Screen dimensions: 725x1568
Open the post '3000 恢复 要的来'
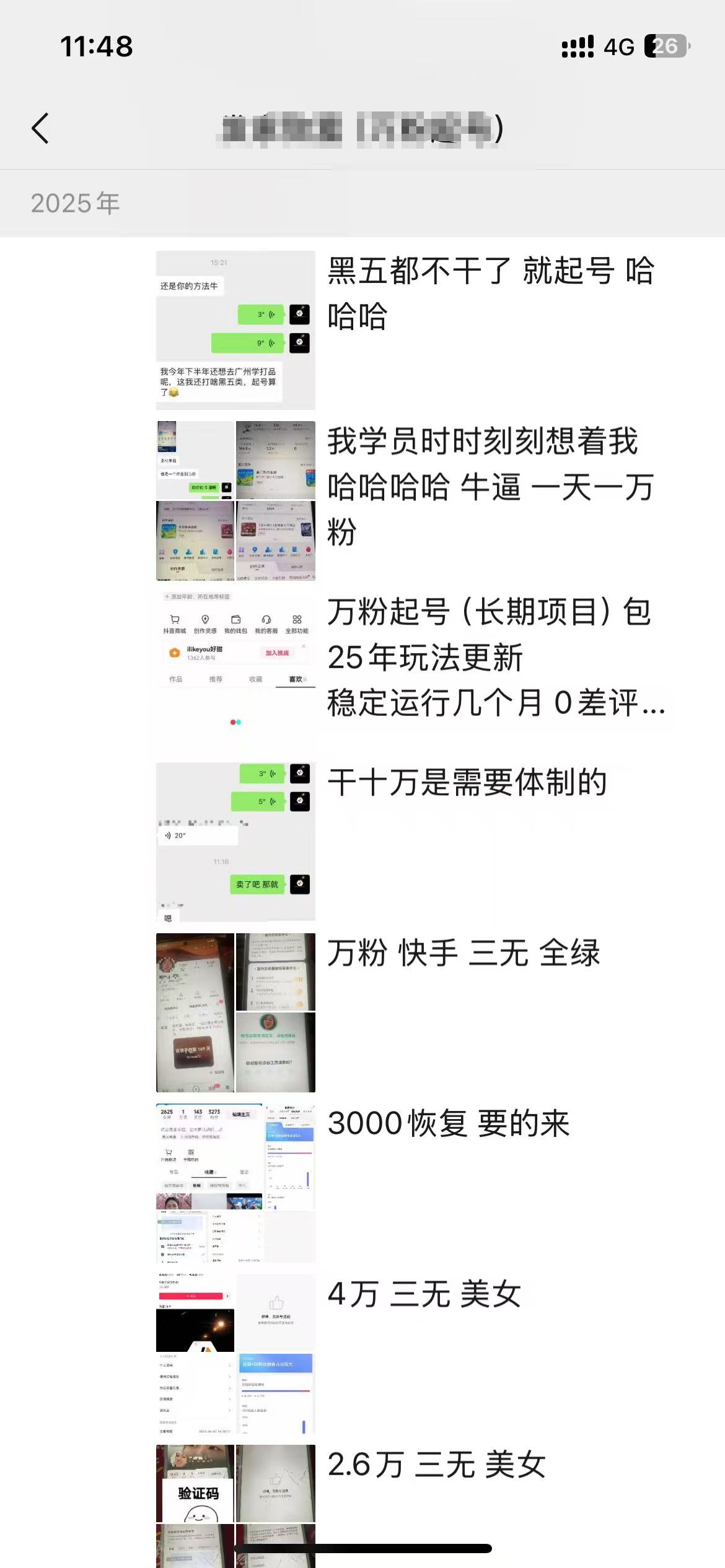click(x=448, y=1123)
